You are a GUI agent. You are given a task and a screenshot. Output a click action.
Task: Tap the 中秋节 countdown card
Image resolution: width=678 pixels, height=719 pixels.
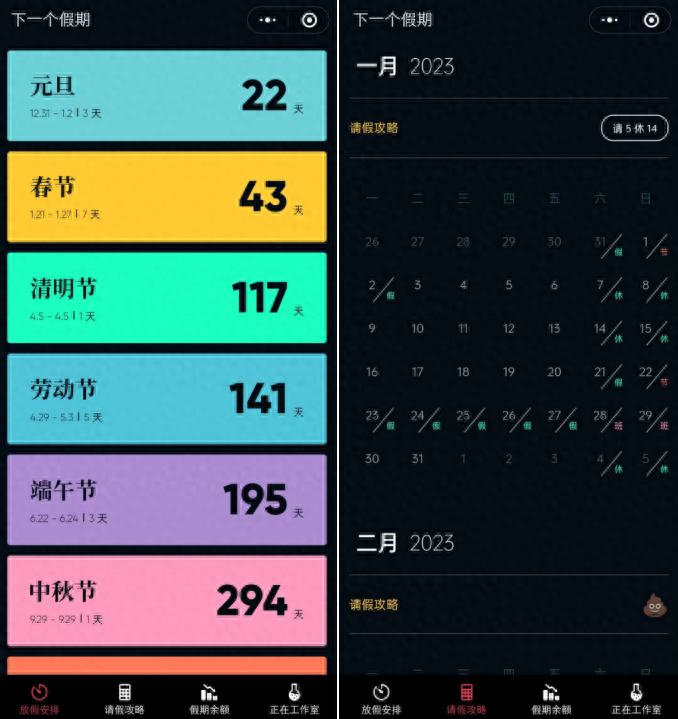pyautogui.click(x=167, y=601)
